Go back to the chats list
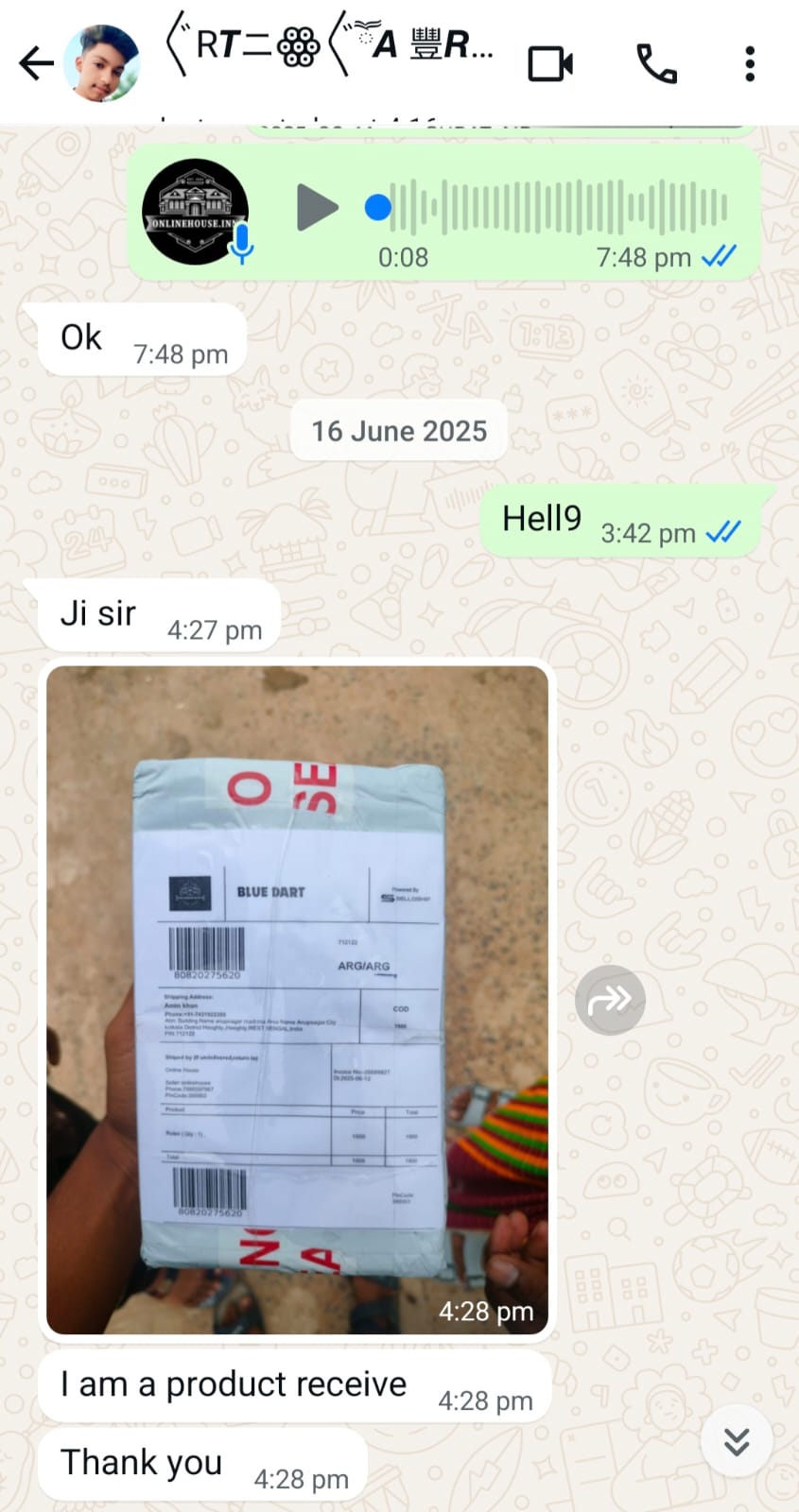This screenshot has height=1512, width=799. [x=36, y=64]
